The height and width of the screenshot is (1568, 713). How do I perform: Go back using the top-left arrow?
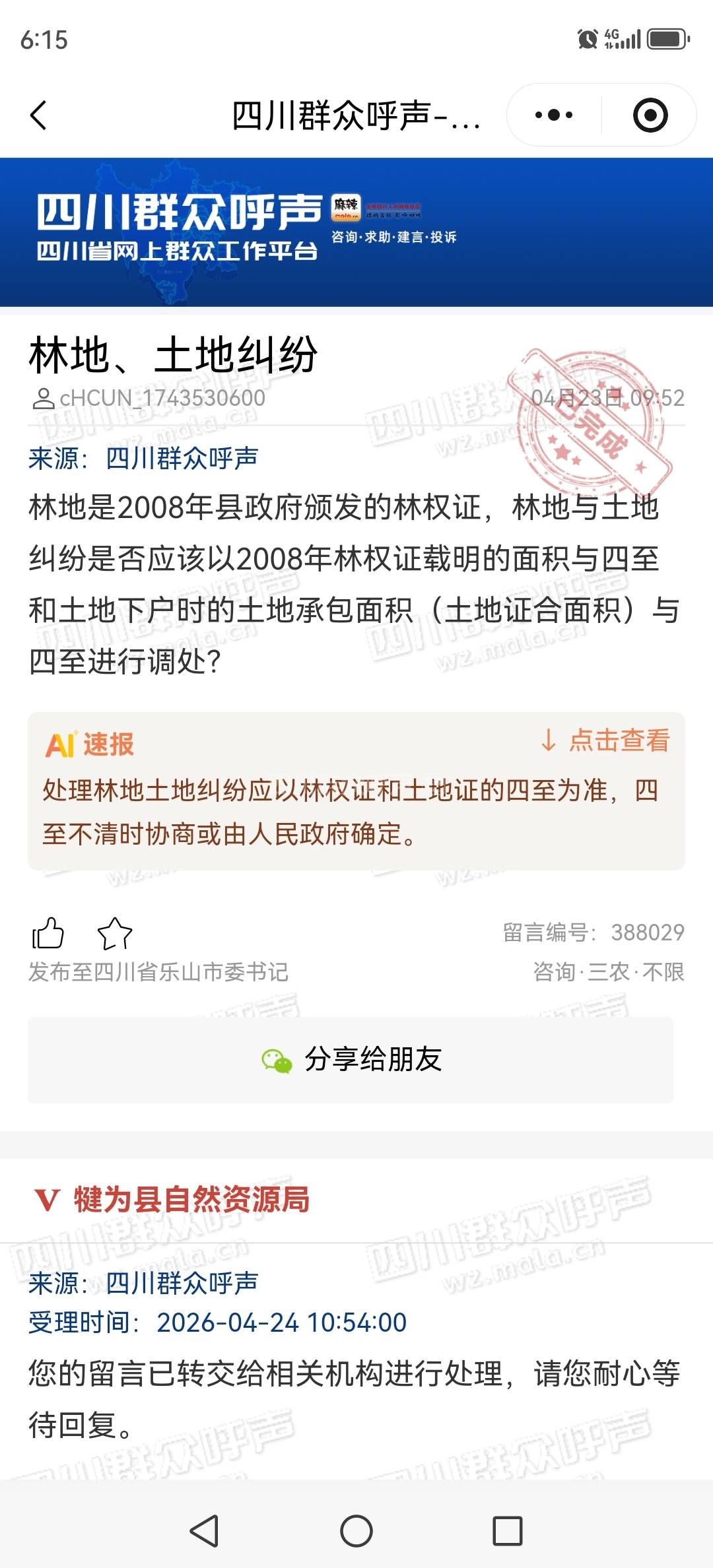click(39, 115)
